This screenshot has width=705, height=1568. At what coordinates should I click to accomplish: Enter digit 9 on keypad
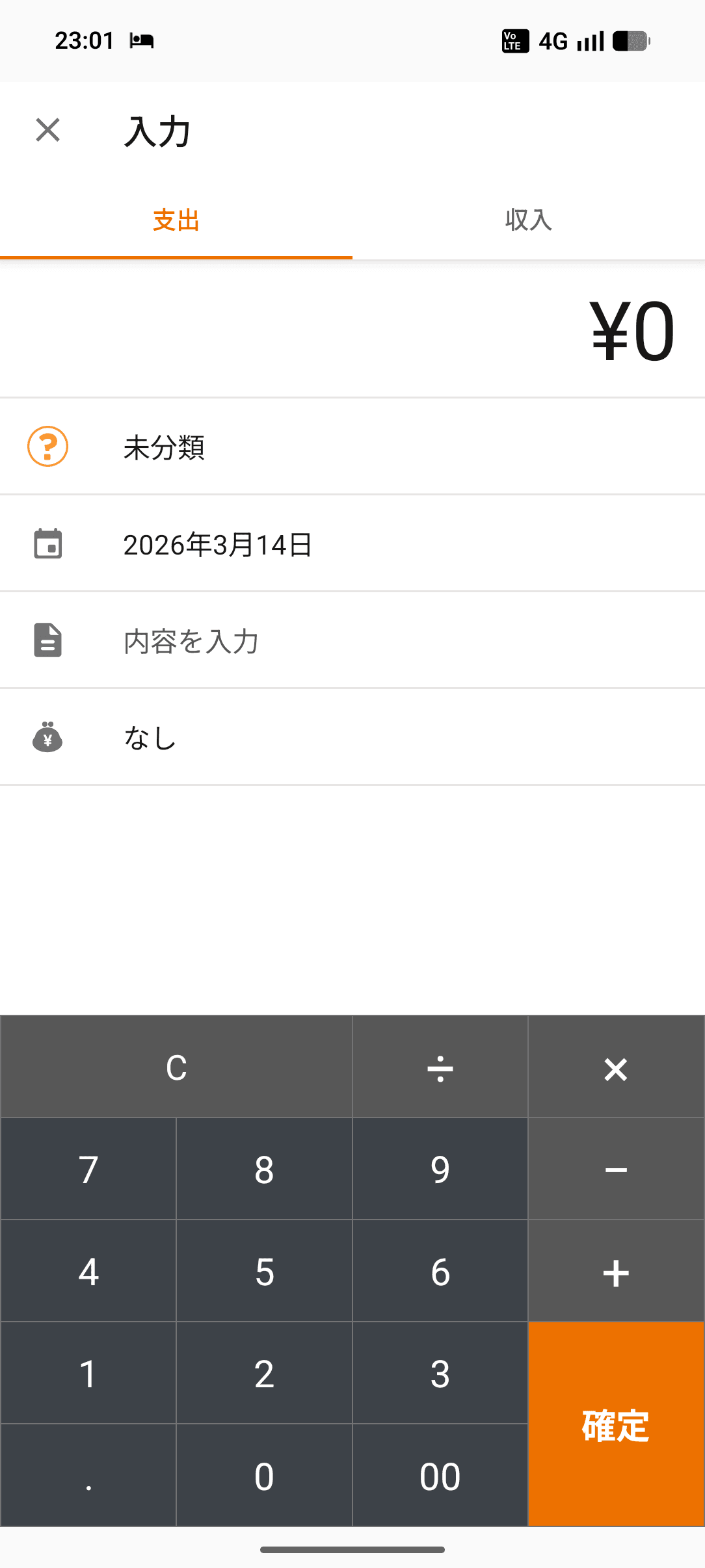440,1169
